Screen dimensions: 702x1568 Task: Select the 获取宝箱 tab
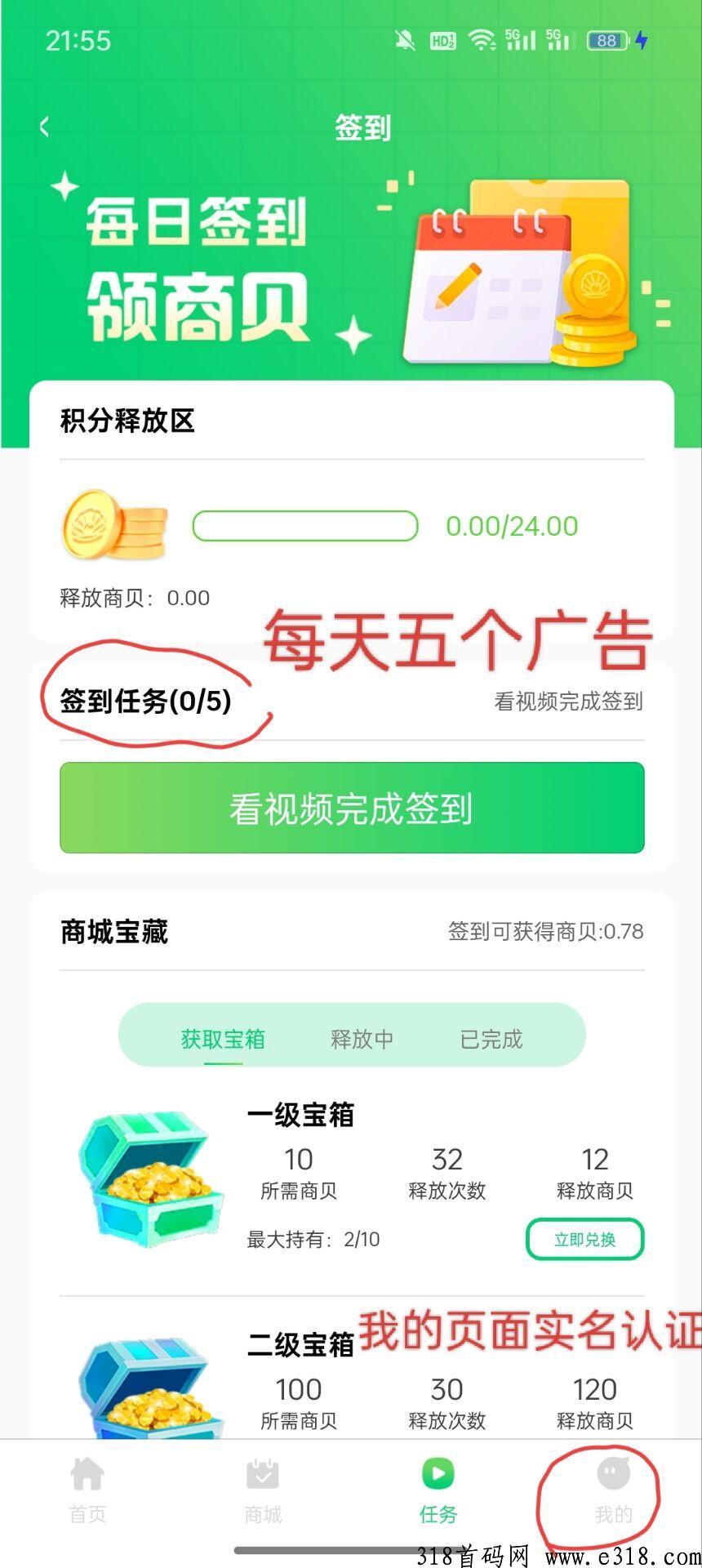(223, 1039)
